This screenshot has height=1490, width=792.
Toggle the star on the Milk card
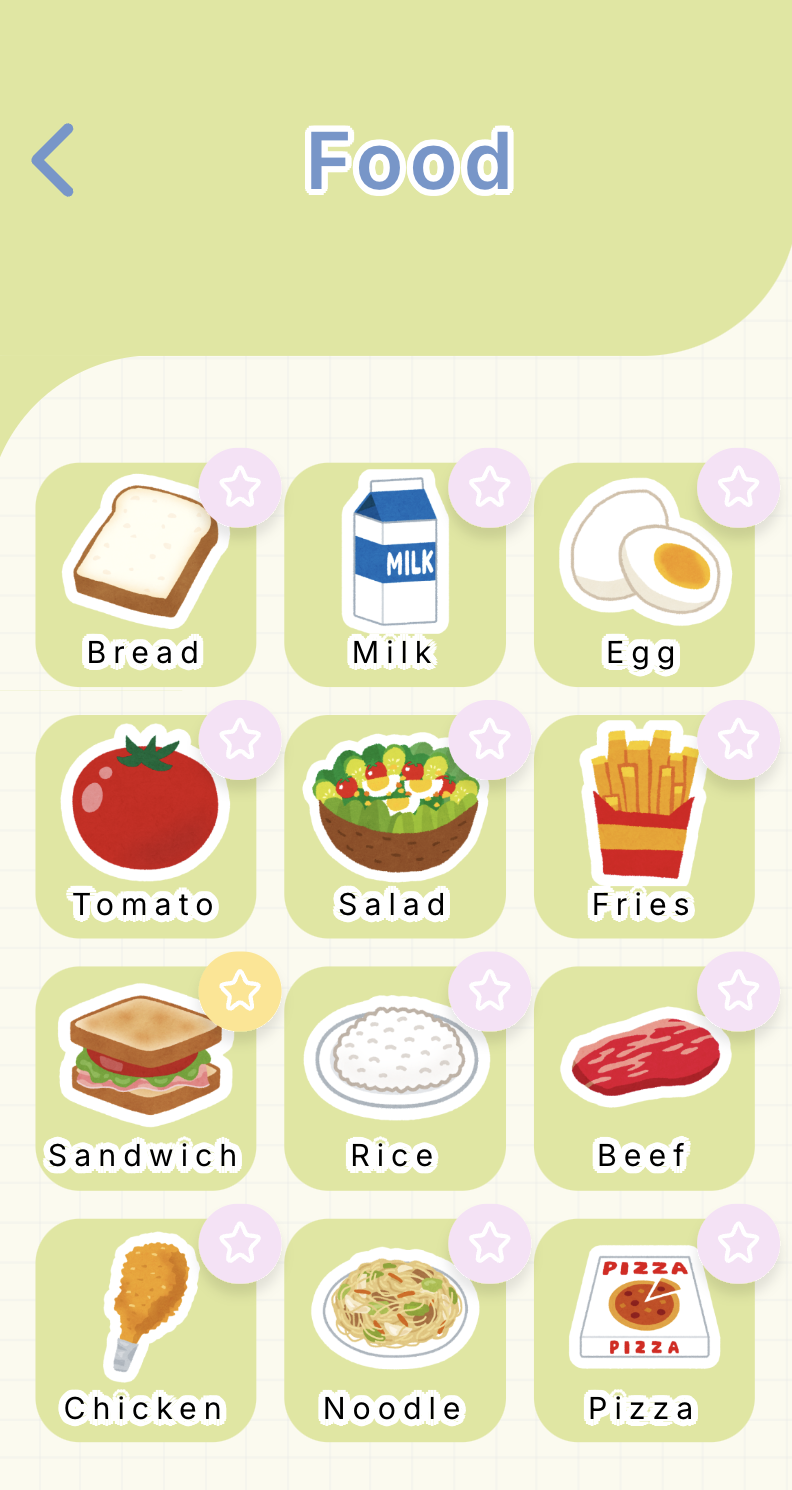click(x=489, y=487)
